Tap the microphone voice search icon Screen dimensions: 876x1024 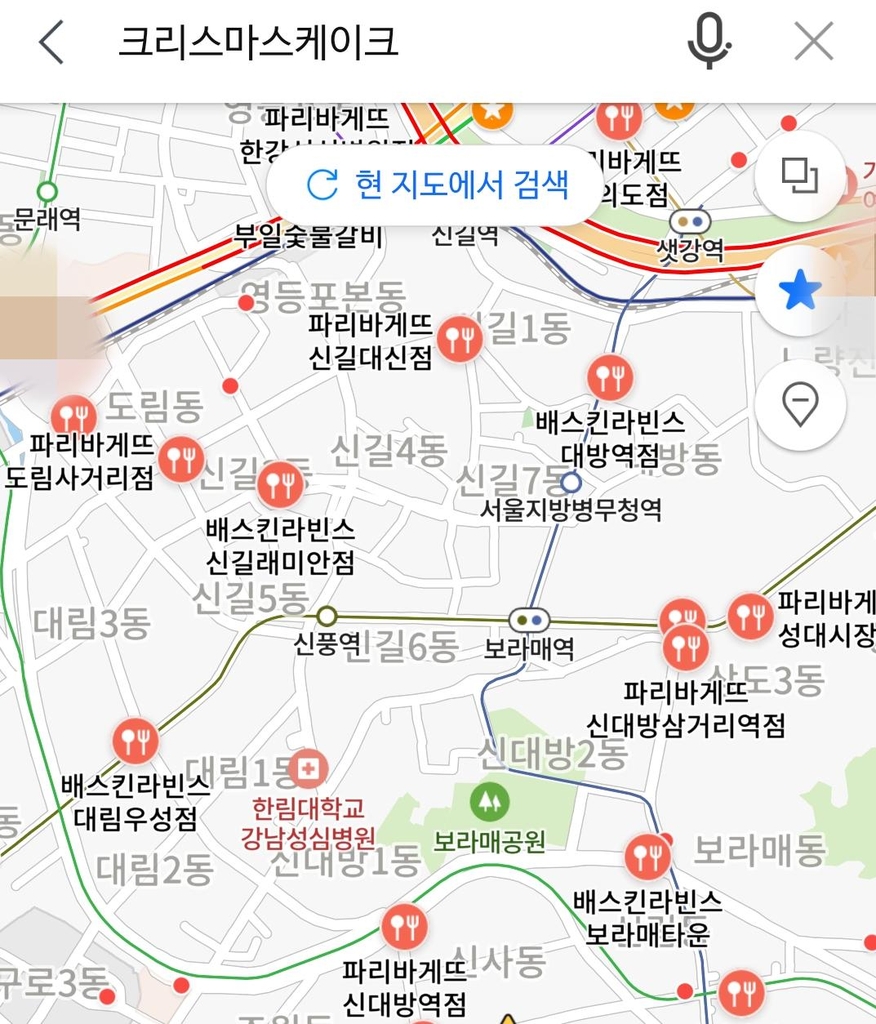[711, 42]
